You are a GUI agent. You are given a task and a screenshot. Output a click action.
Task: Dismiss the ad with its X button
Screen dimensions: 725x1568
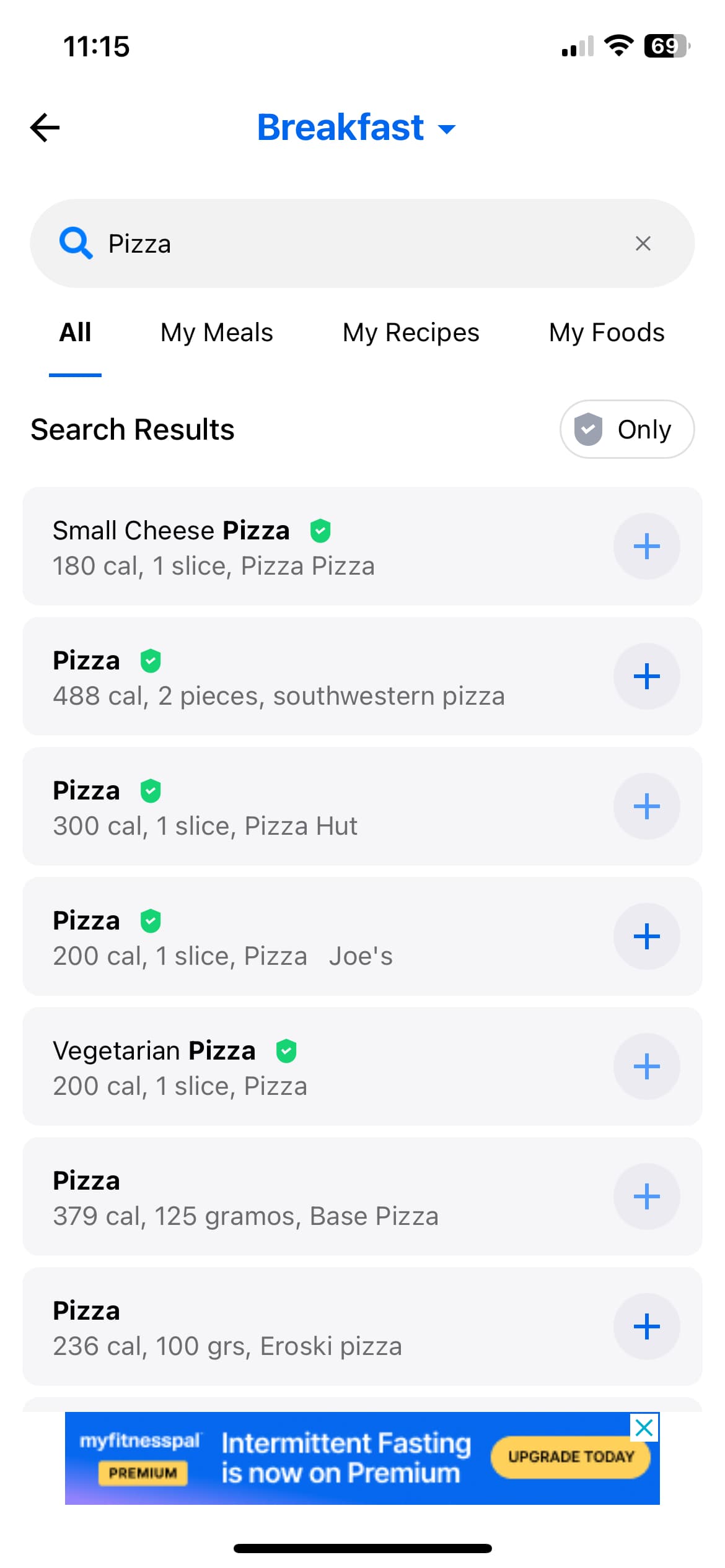click(645, 1429)
